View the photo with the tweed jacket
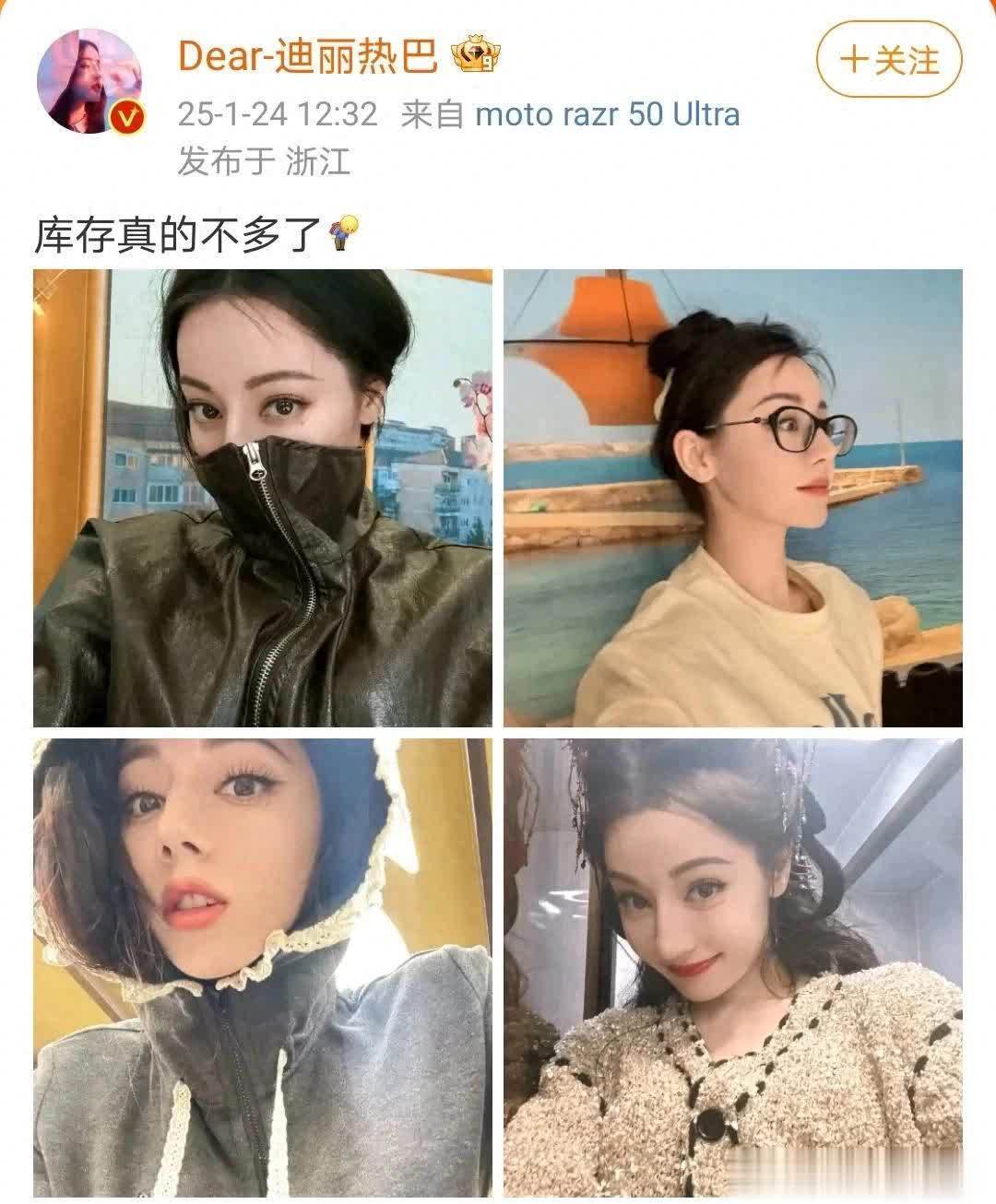Screen dimensions: 996x1204 (x=732, y=966)
